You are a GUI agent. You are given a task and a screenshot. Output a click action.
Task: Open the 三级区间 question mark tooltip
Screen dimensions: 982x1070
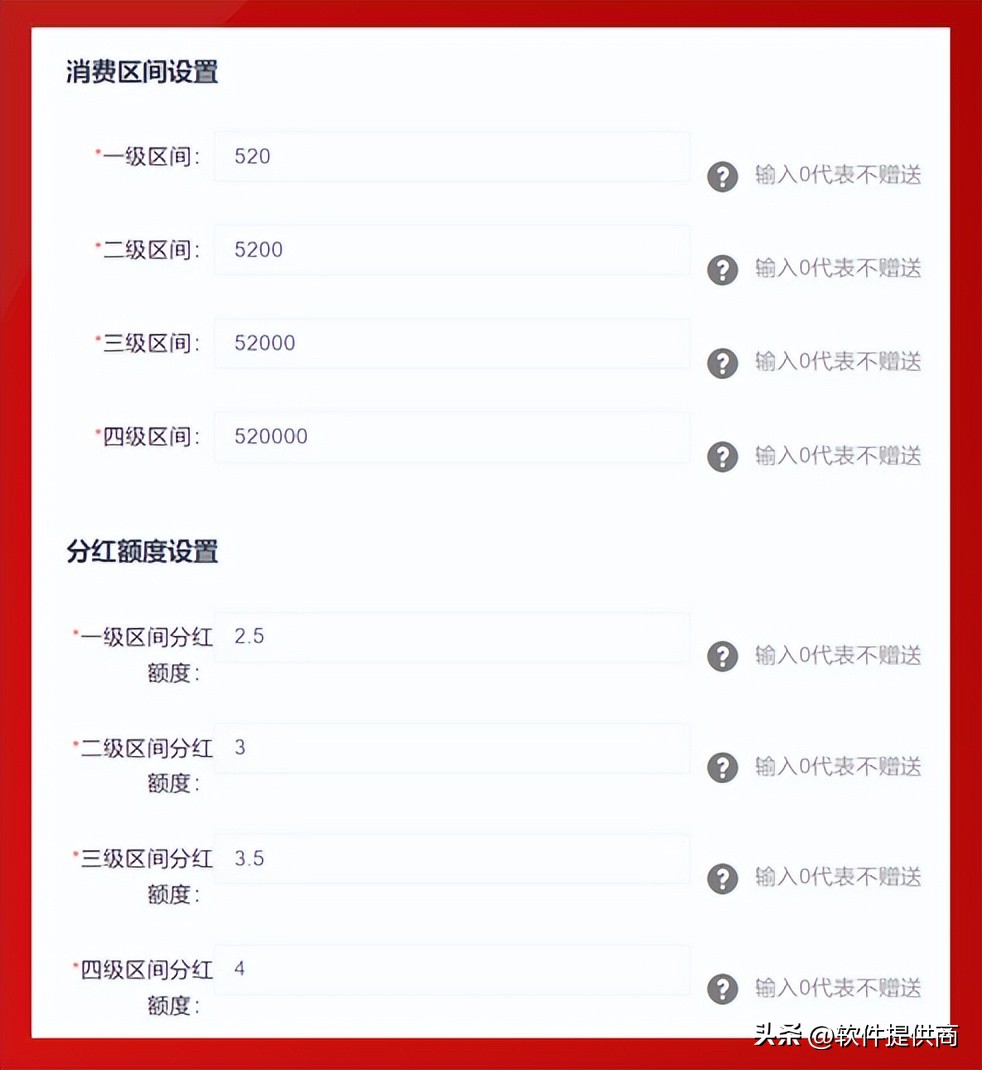pyautogui.click(x=722, y=363)
